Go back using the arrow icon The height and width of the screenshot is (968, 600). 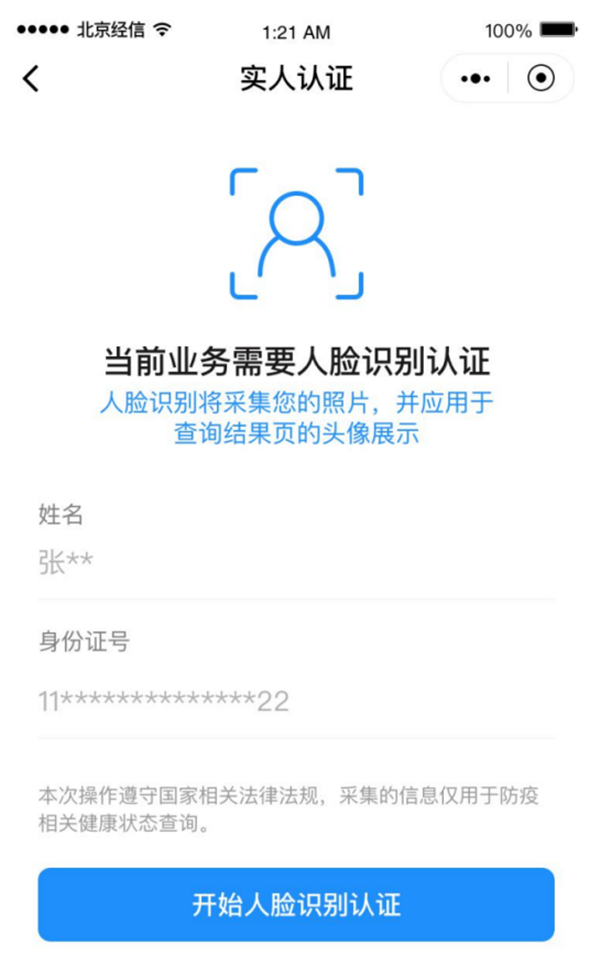[32, 78]
